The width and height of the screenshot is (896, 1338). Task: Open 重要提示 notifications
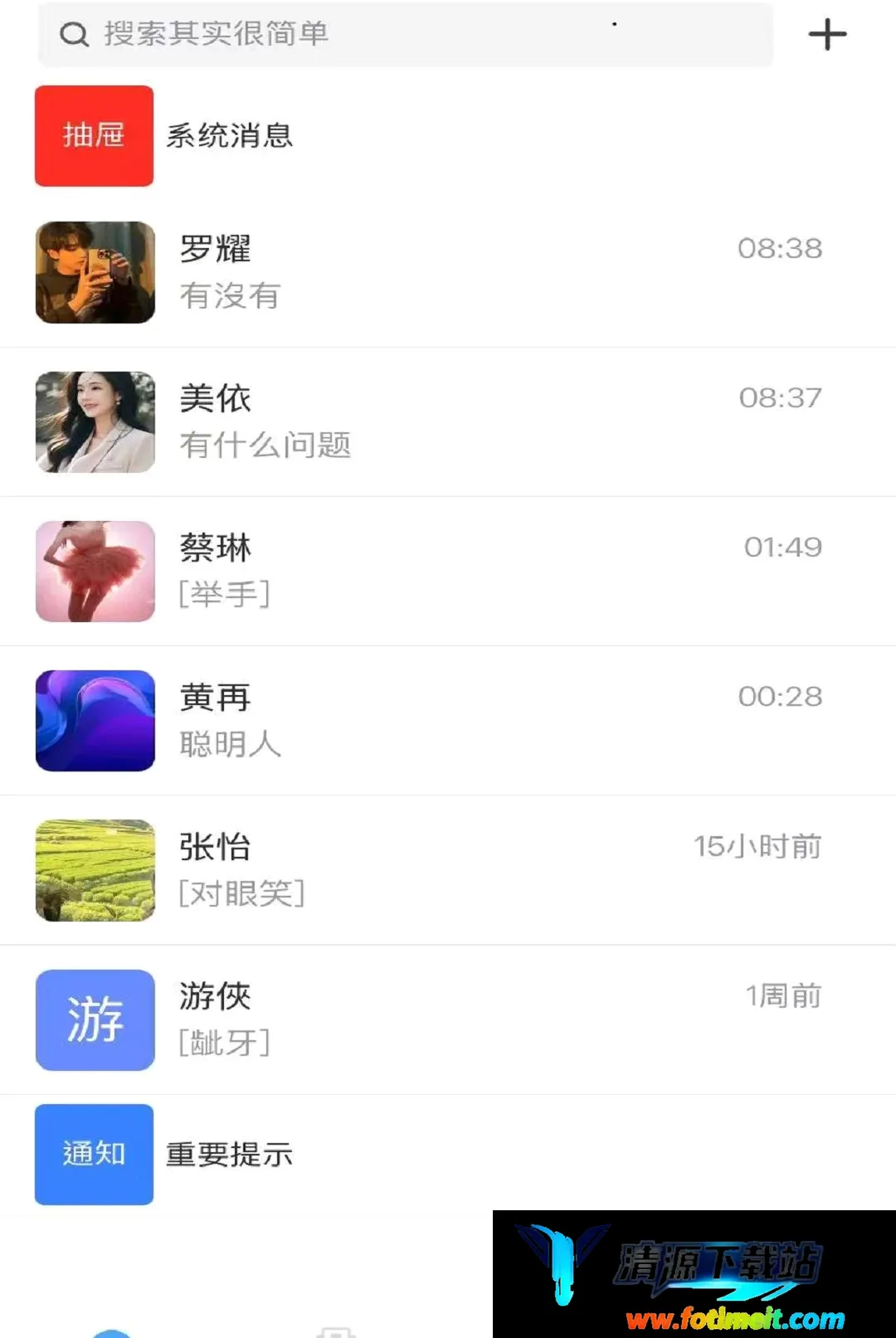[x=448, y=1154]
